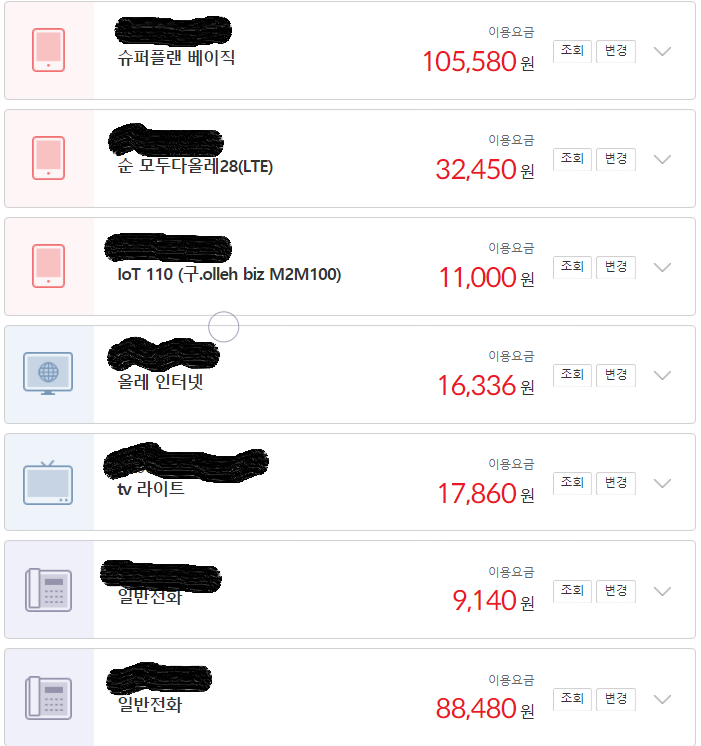Tap 변경 for 순 모두다올레28(LTE)

click(616, 159)
